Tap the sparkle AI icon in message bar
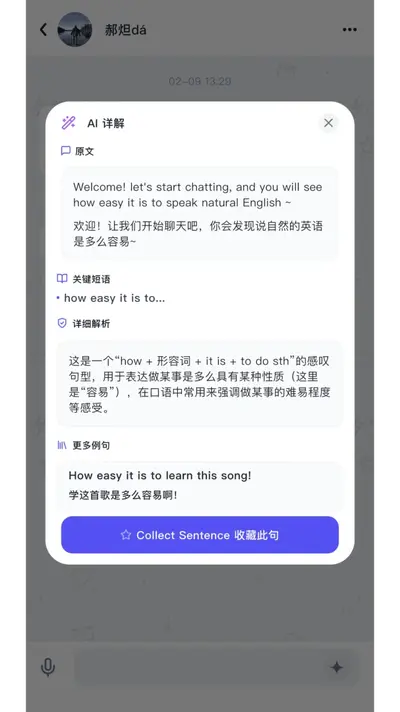400x712 pixels. (336, 668)
